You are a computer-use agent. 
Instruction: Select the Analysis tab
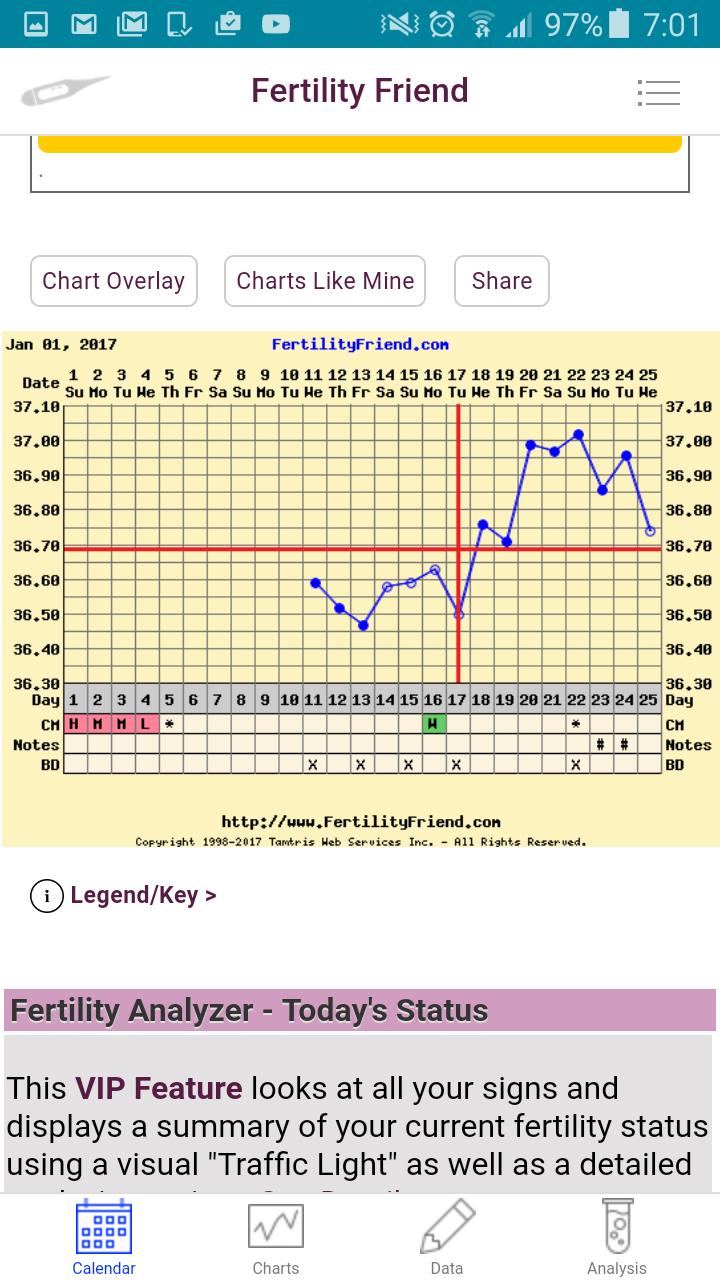pos(617,1238)
